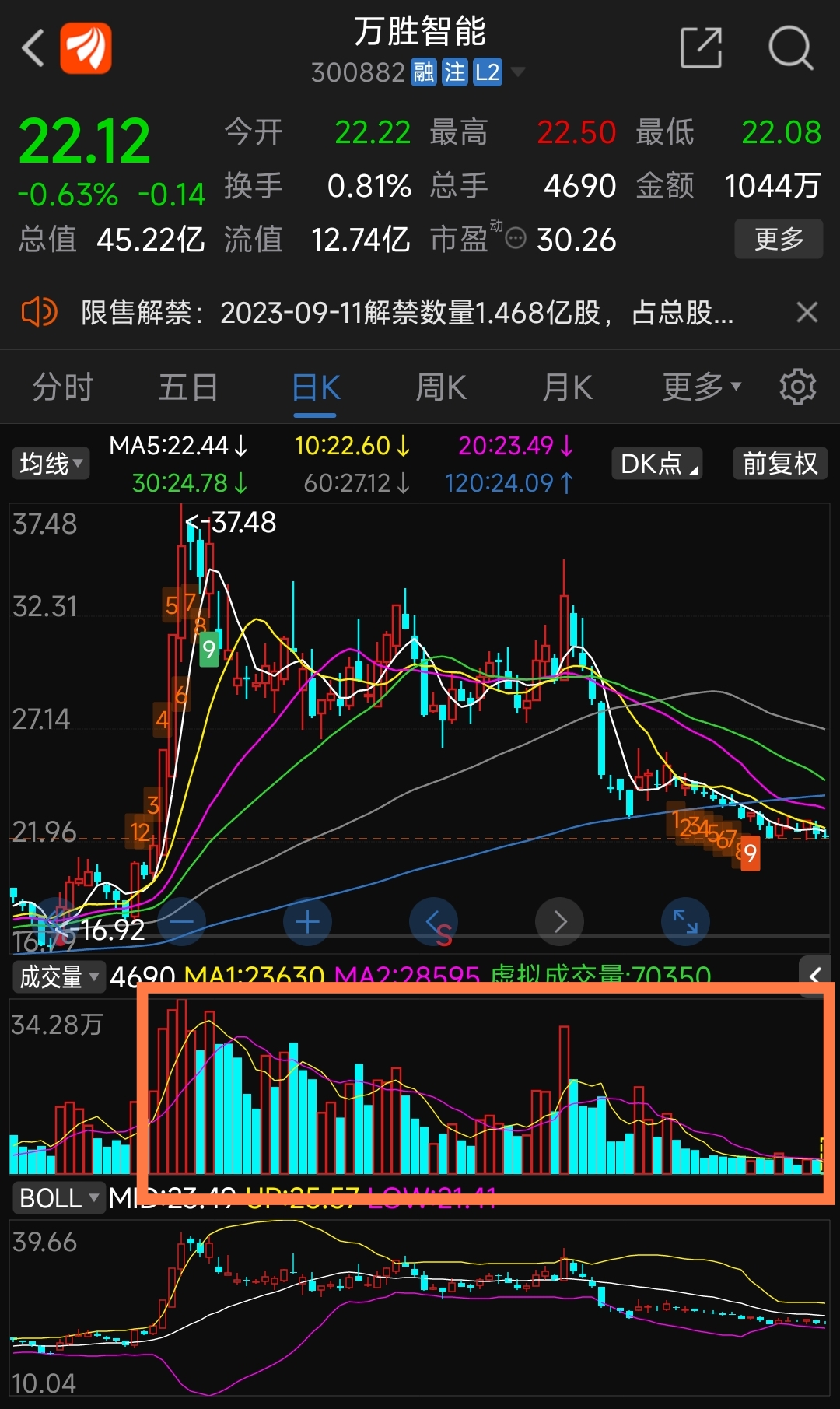The height and width of the screenshot is (1409, 840).
Task: Play the 限售解禁 announcement audio
Action: click(40, 312)
